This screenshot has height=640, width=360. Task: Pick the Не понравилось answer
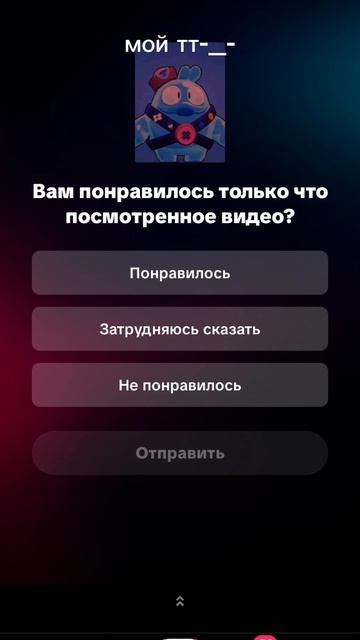point(180,385)
